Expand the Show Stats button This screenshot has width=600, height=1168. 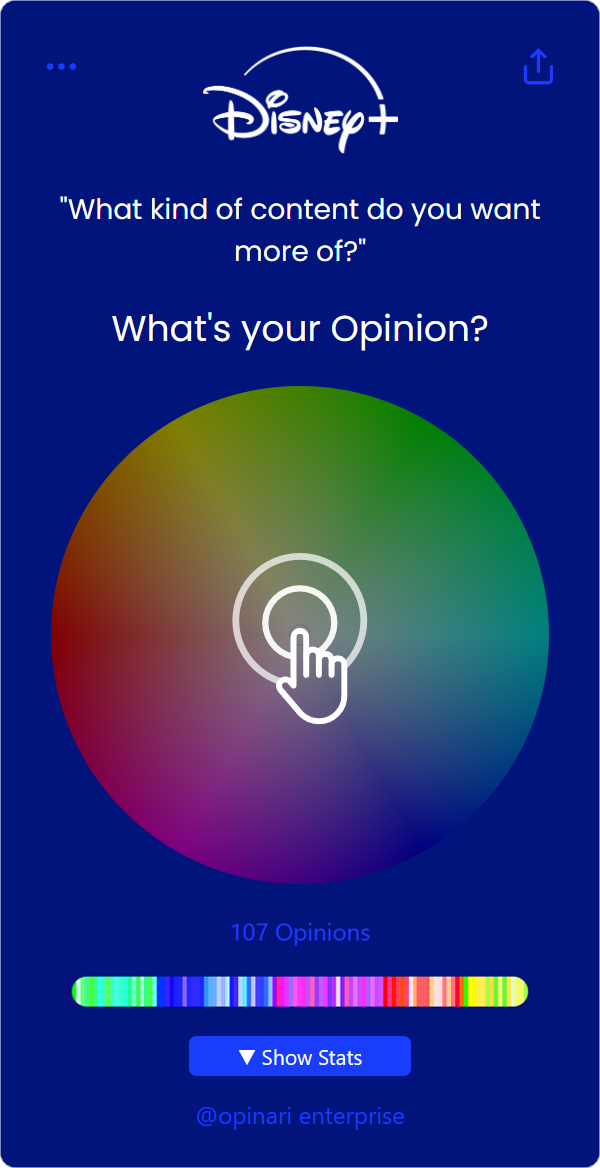coord(300,1056)
